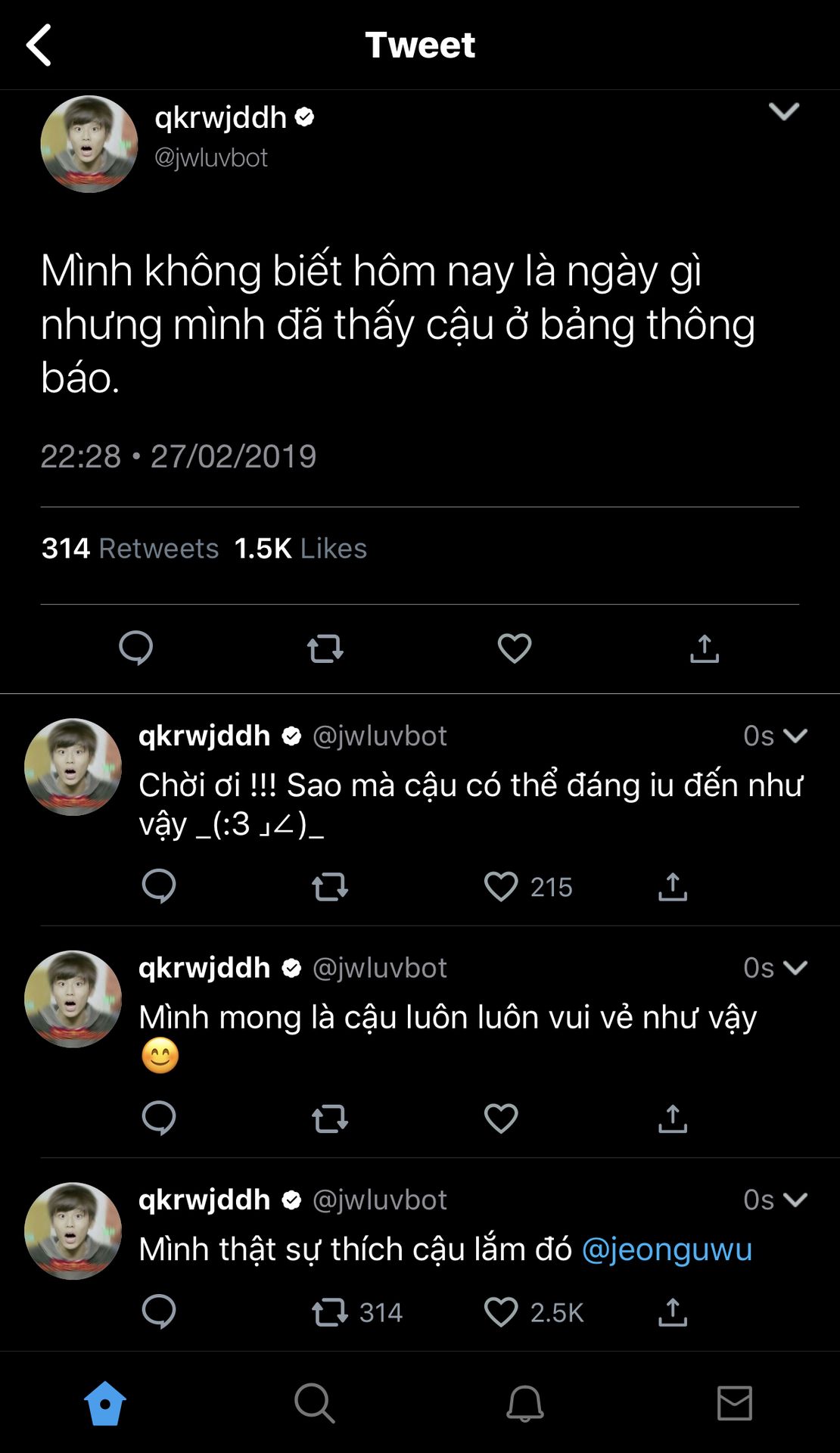Open the notifications bell tab
The image size is (840, 1453).
[x=525, y=1404]
